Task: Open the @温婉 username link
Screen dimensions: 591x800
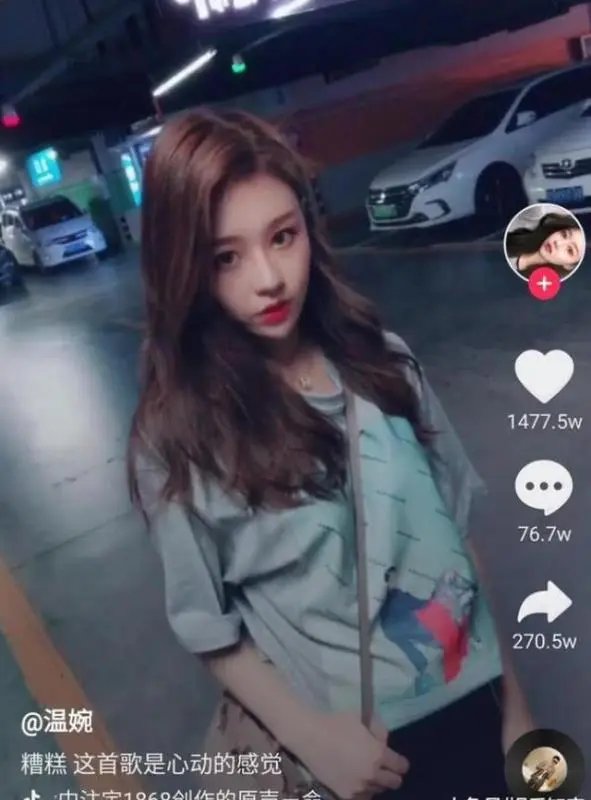Action: point(57,721)
